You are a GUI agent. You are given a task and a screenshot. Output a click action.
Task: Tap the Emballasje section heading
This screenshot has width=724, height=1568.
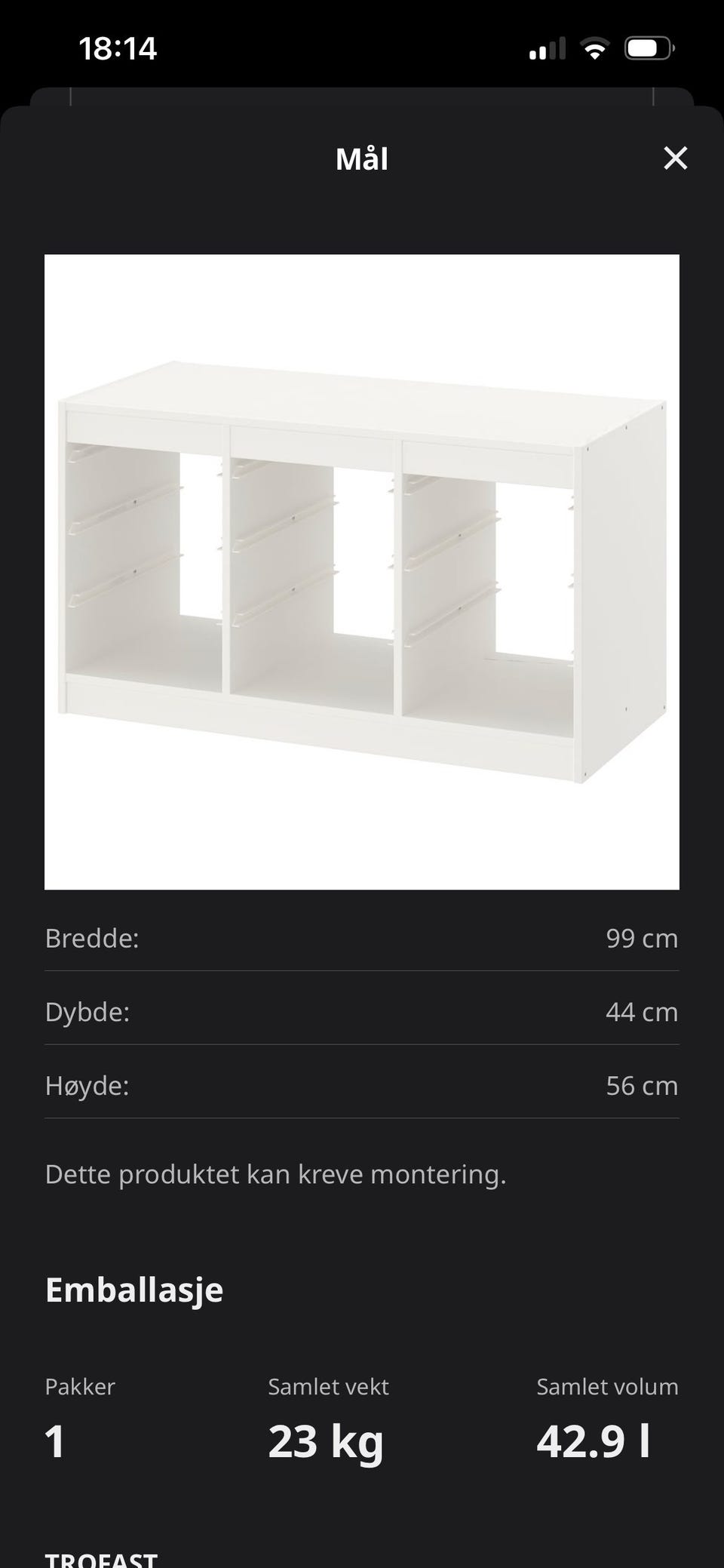(x=134, y=1289)
